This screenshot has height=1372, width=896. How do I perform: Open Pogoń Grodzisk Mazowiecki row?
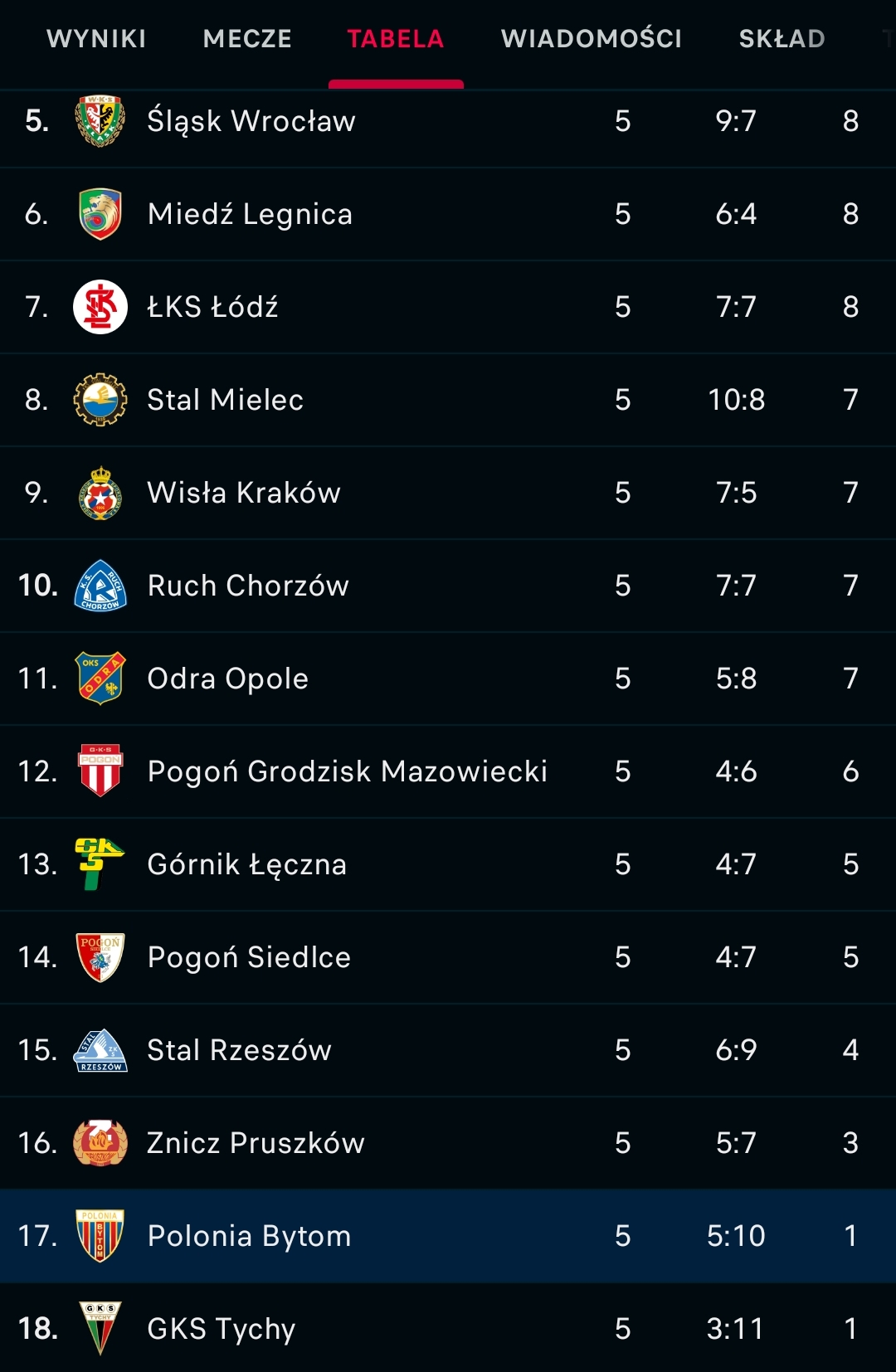coord(347,771)
